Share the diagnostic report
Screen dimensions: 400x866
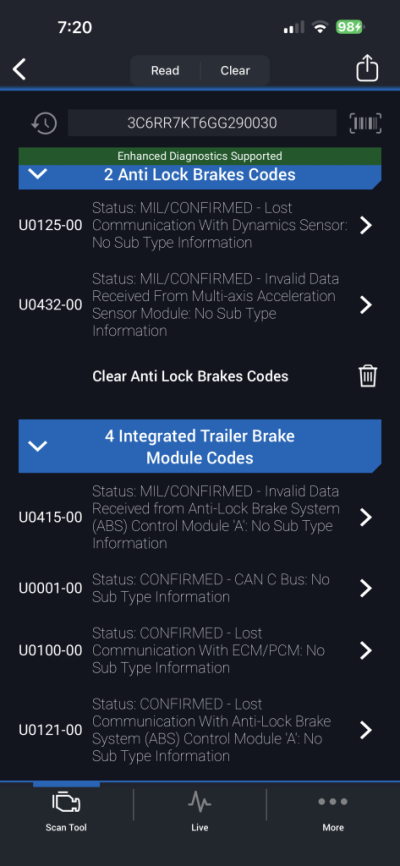pos(367,69)
